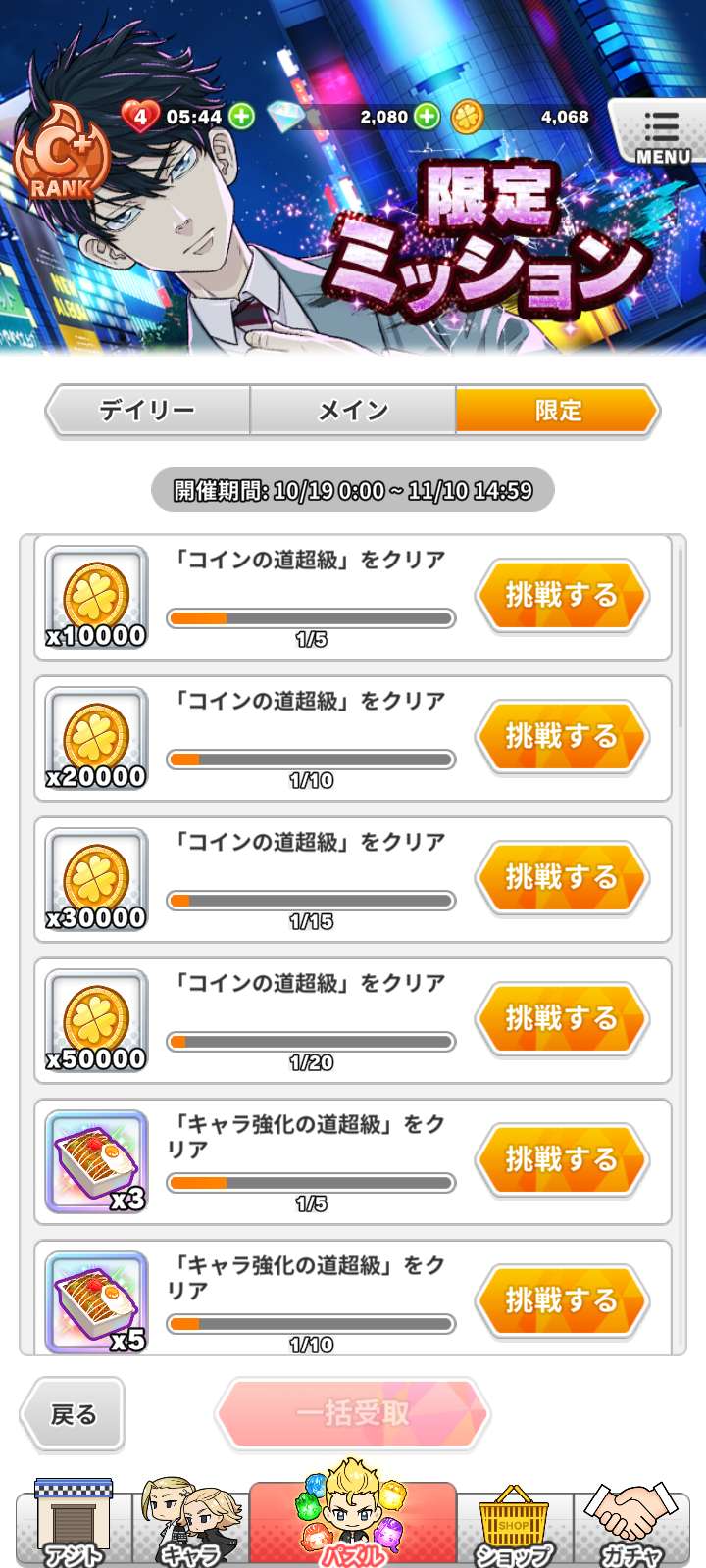This screenshot has width=706, height=1568.
Task: Switch to the デイリー tab
Action: [149, 410]
